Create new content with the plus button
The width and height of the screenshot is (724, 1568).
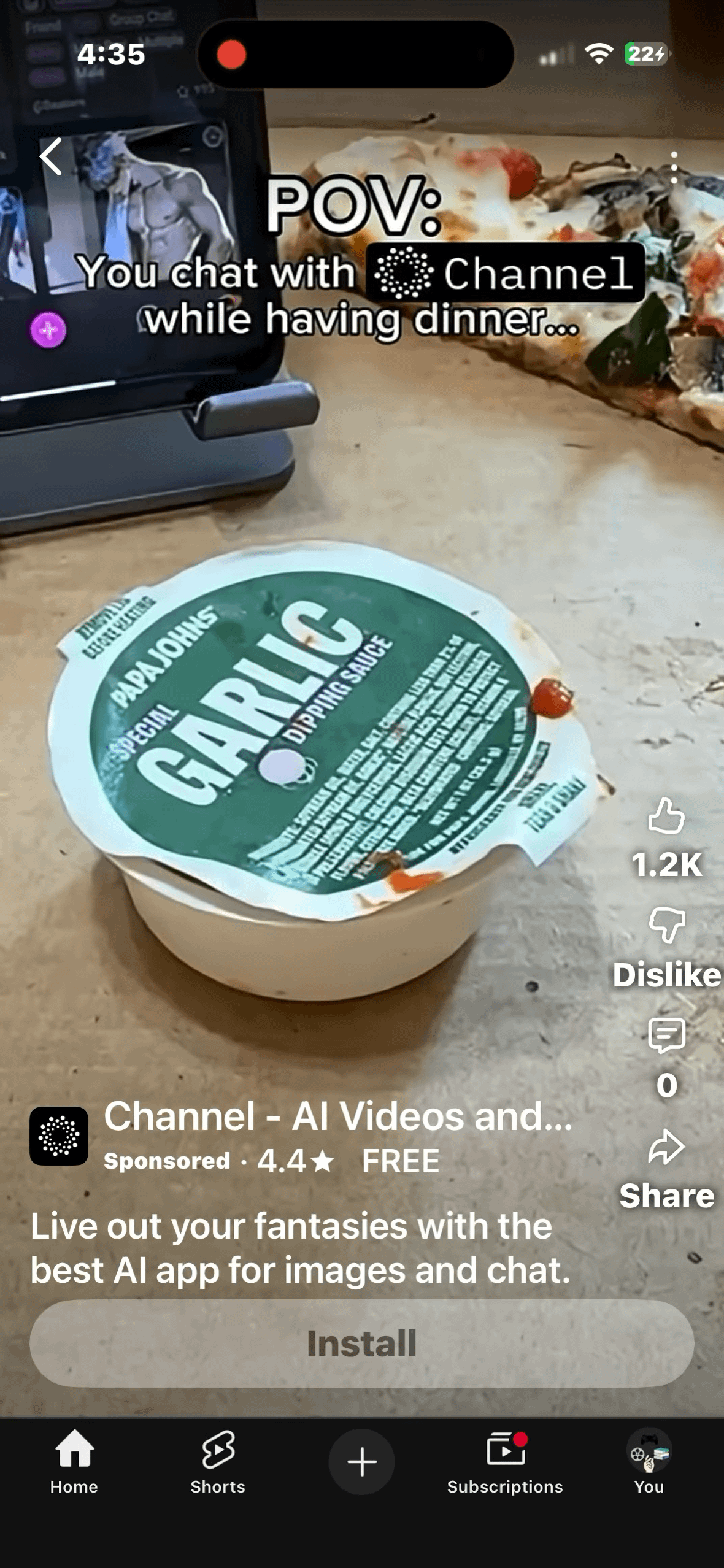(x=362, y=1461)
